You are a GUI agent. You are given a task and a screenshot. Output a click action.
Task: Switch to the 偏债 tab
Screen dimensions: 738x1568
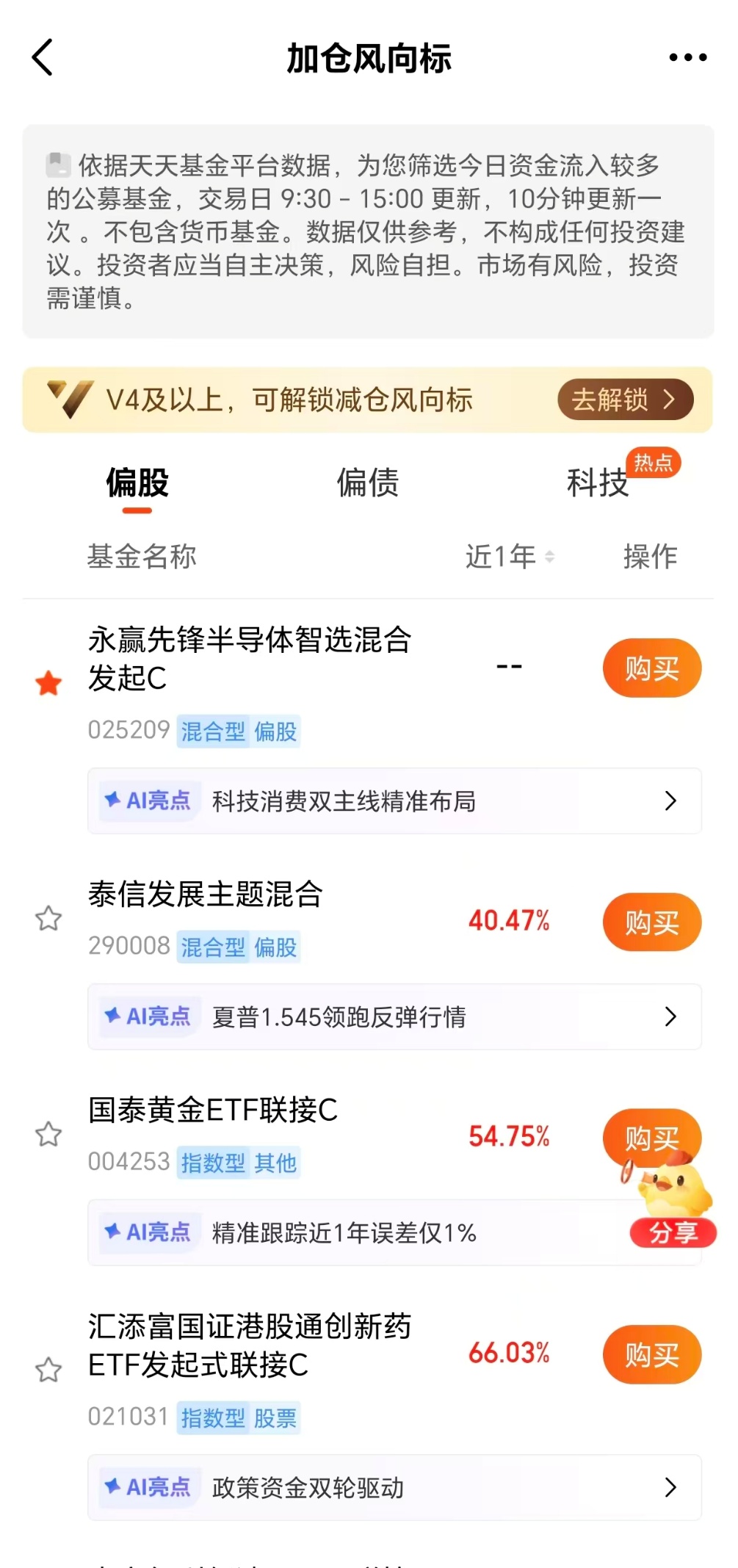pos(367,482)
